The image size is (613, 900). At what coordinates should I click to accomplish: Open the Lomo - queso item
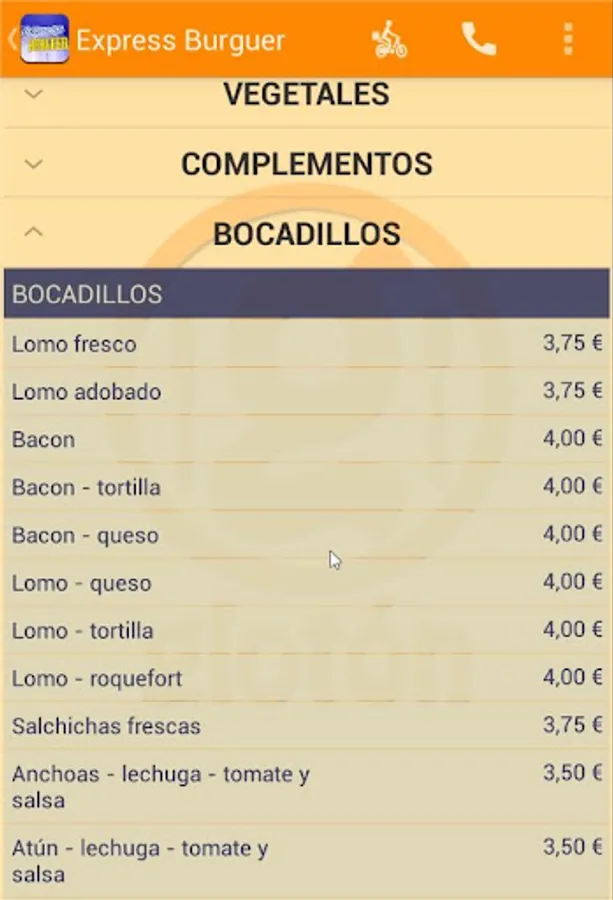(x=306, y=583)
